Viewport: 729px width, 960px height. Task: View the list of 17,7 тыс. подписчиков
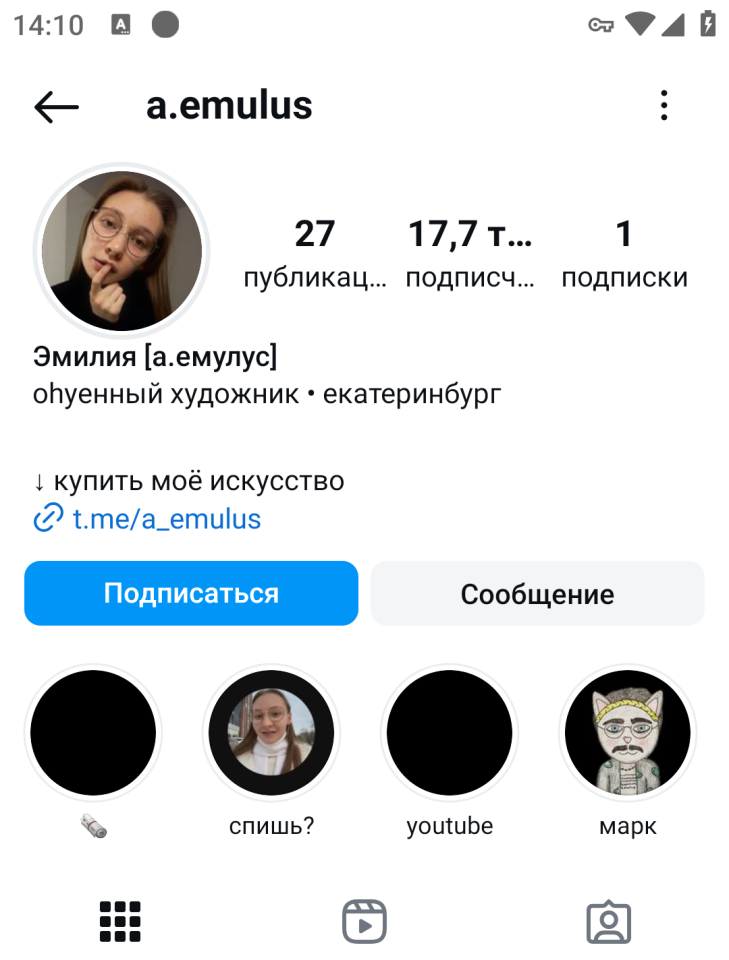pos(470,253)
